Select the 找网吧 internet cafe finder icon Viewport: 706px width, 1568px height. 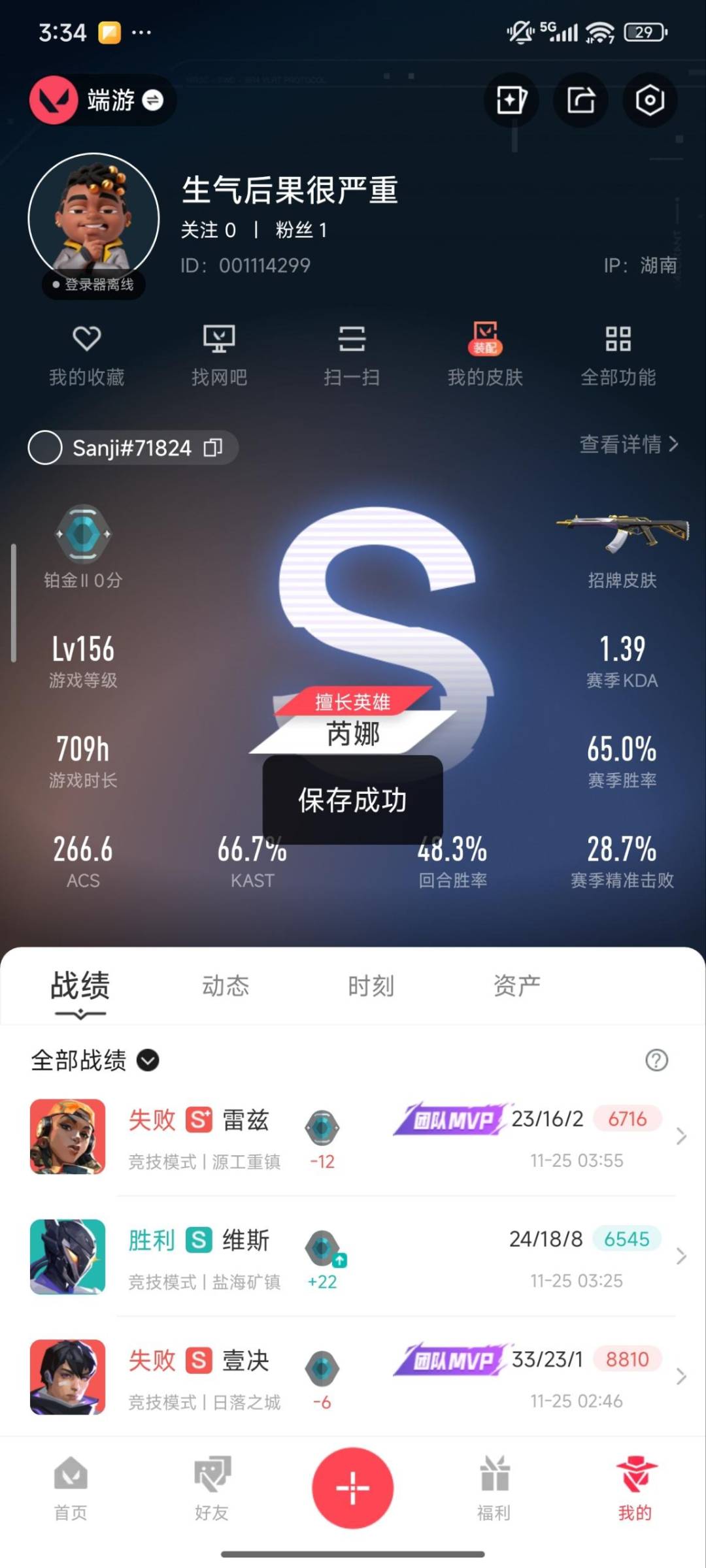[x=219, y=353]
